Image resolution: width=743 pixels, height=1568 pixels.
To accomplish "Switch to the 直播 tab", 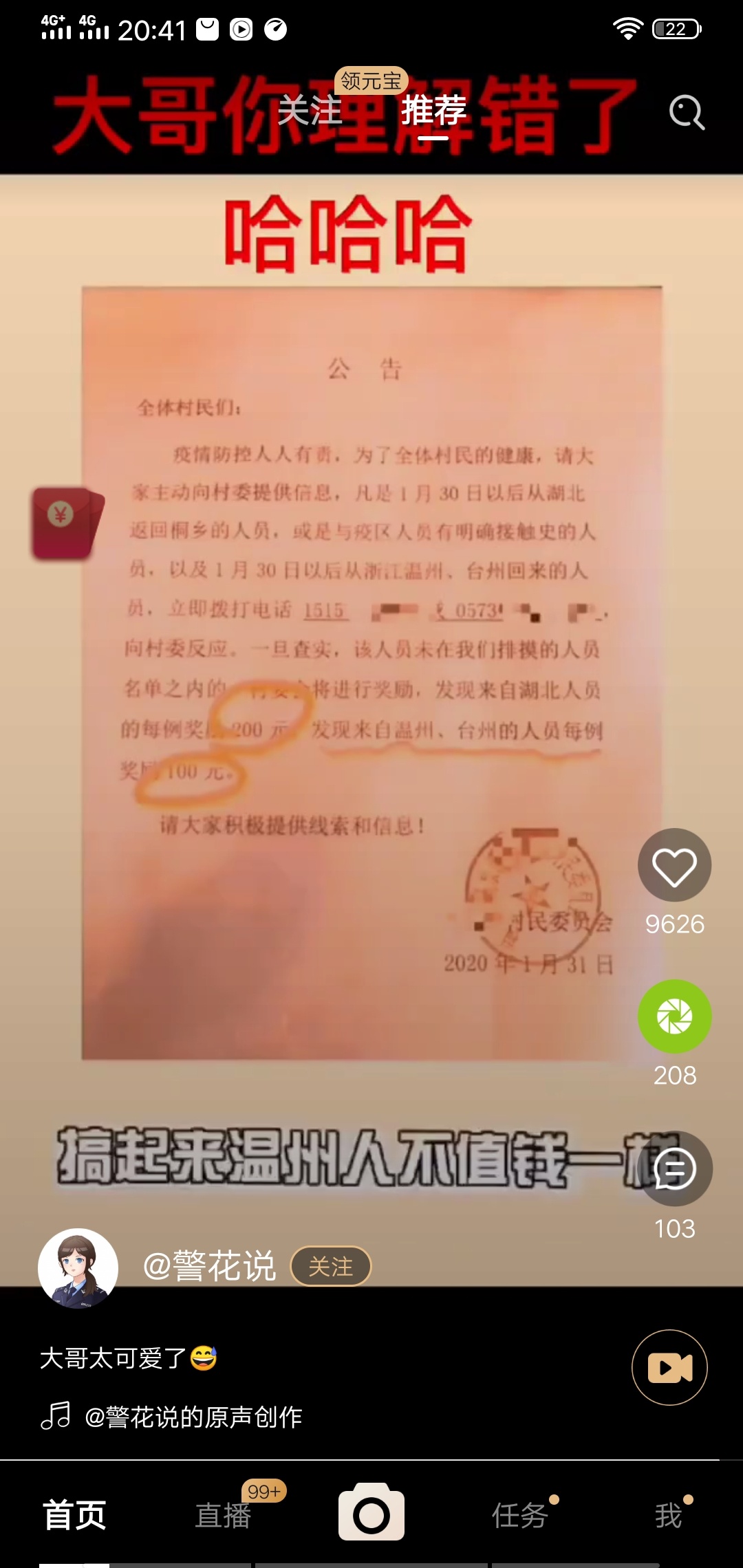I will 223,1515.
